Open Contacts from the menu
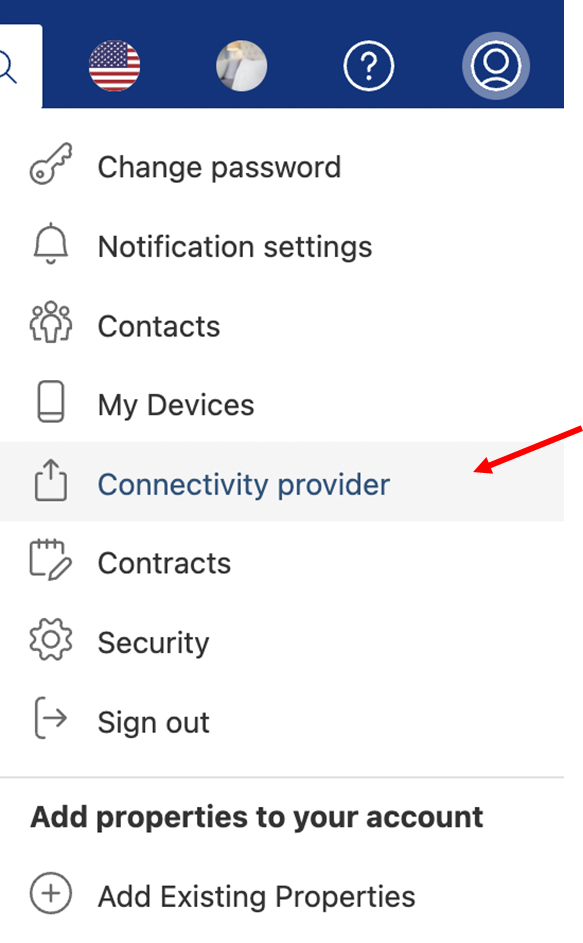 (282, 326)
